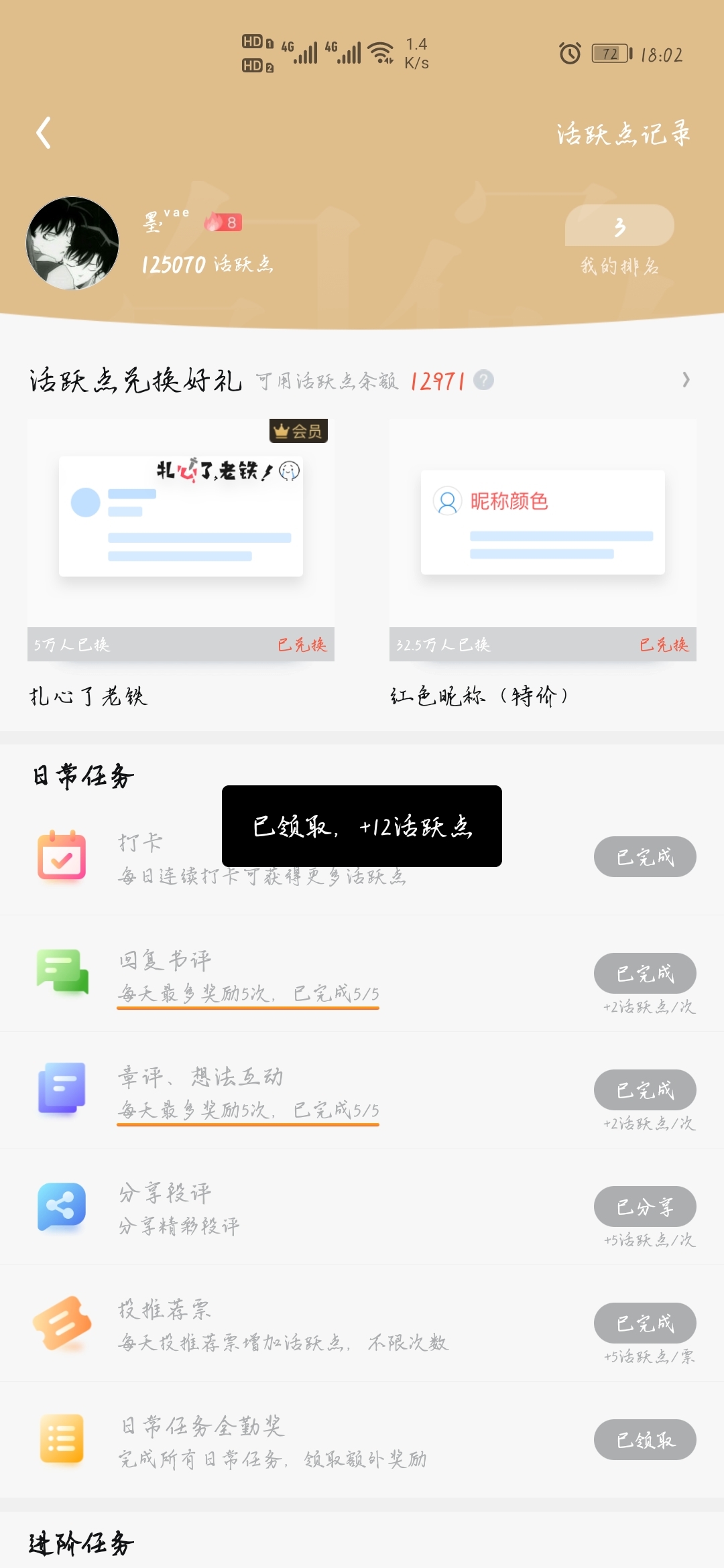This screenshot has width=724, height=1568.
Task: Tap the profile avatar picture
Action: (x=72, y=243)
